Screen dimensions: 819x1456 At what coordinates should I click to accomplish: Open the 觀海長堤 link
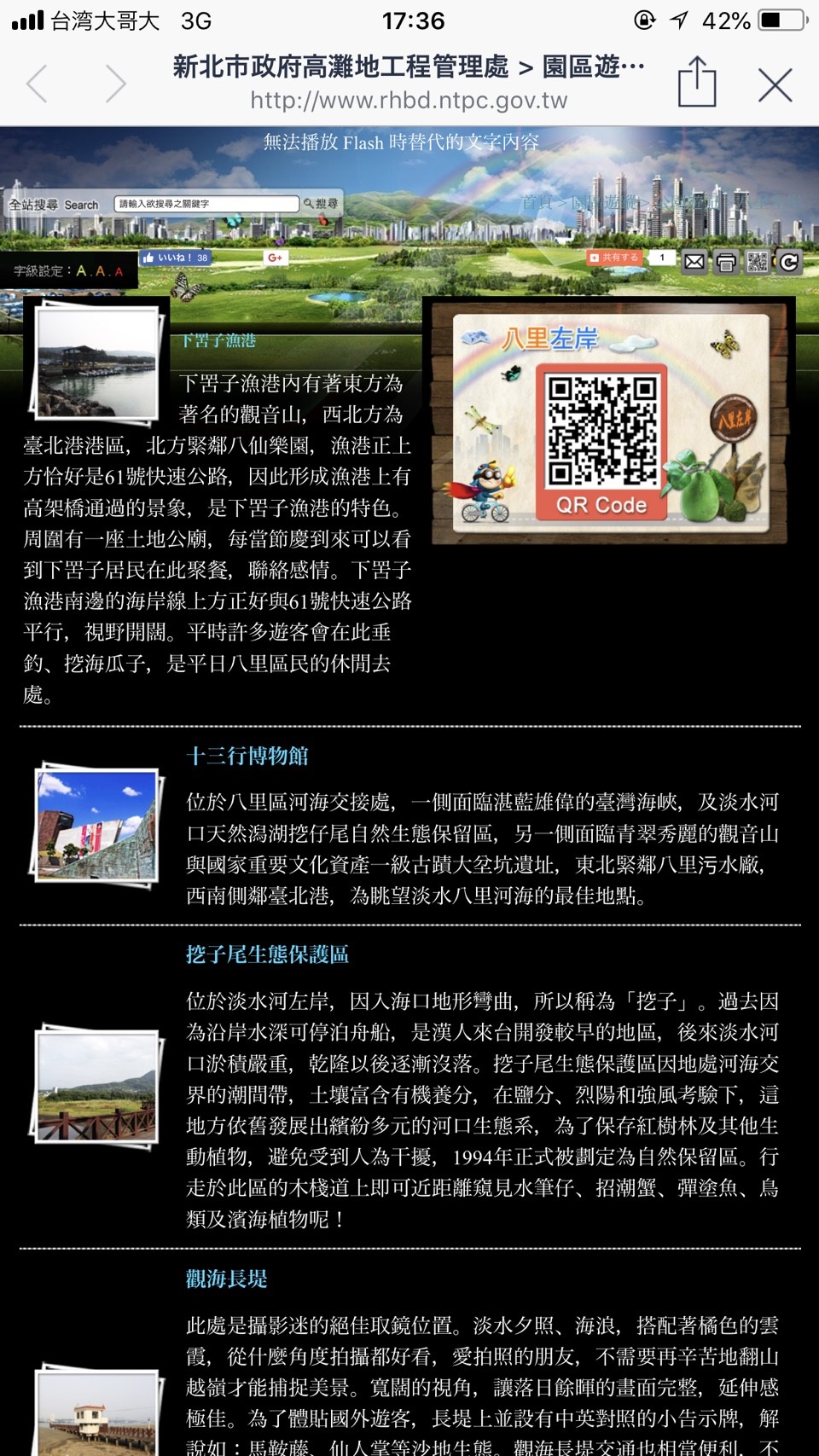[227, 1279]
